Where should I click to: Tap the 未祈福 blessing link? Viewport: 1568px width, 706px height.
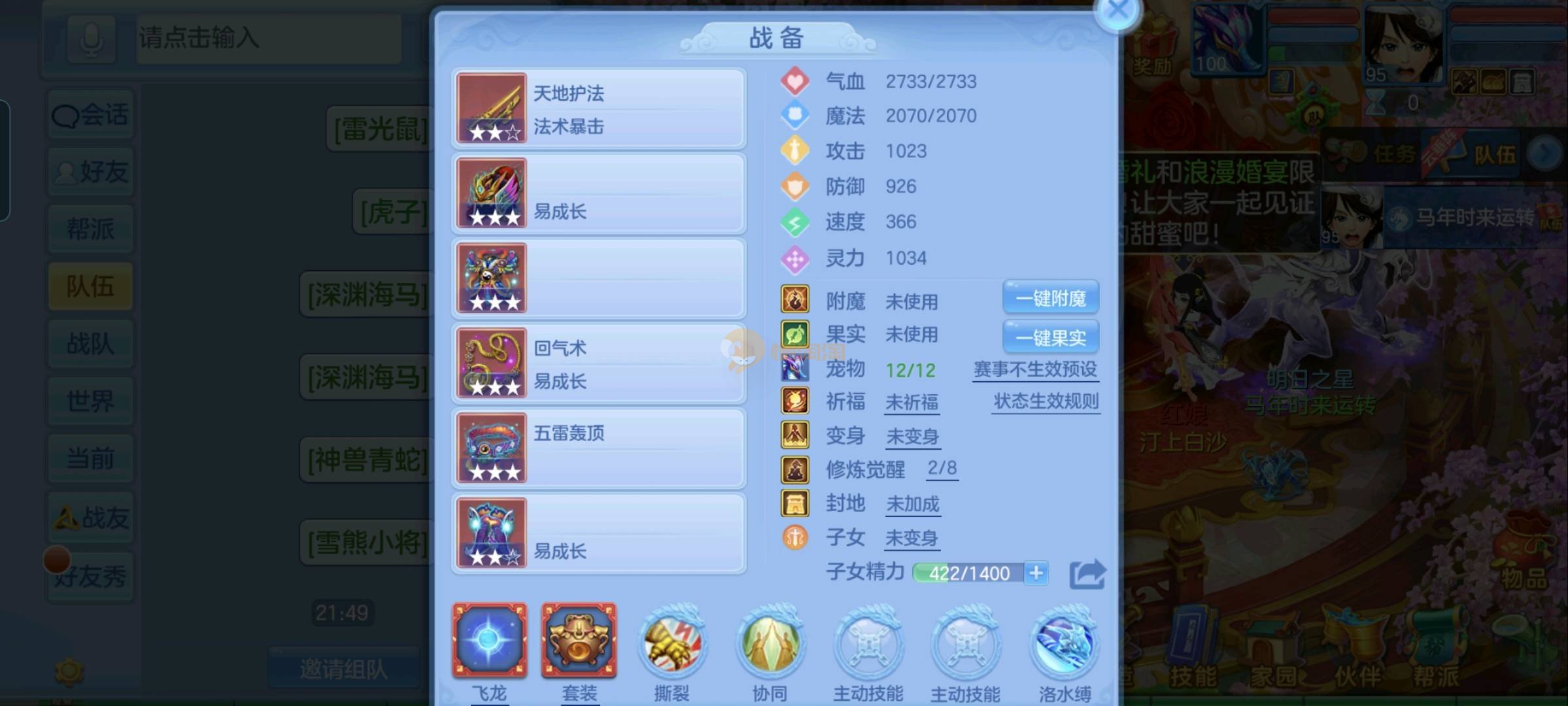click(912, 402)
